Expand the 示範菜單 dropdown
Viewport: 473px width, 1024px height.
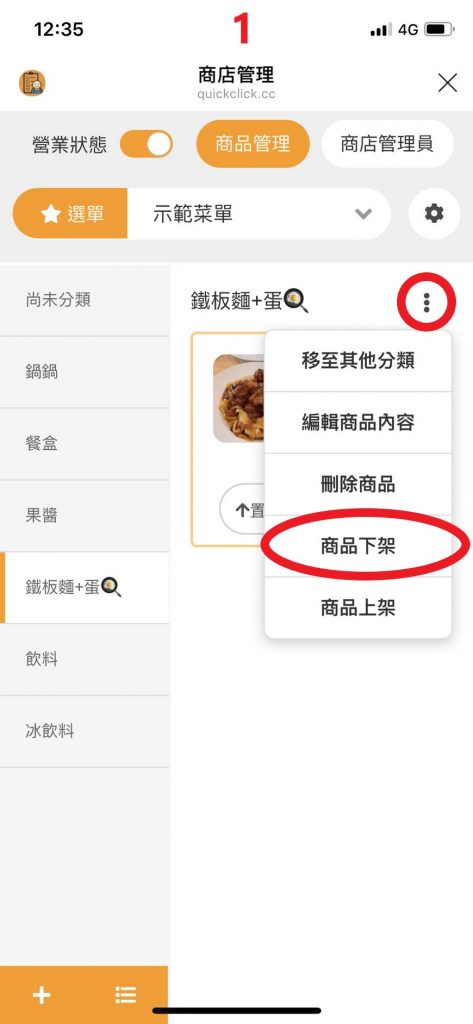259,214
